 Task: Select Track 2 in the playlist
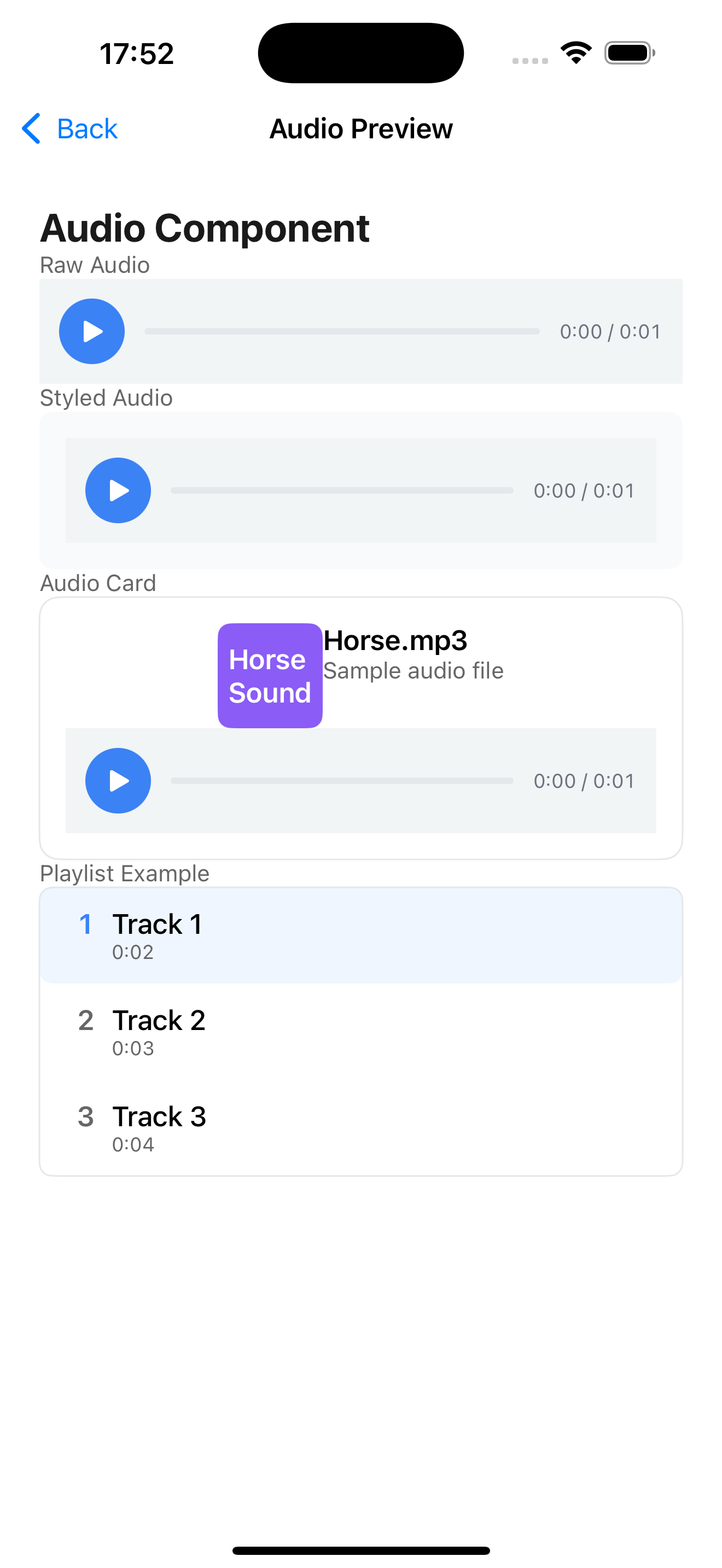tap(360, 1032)
